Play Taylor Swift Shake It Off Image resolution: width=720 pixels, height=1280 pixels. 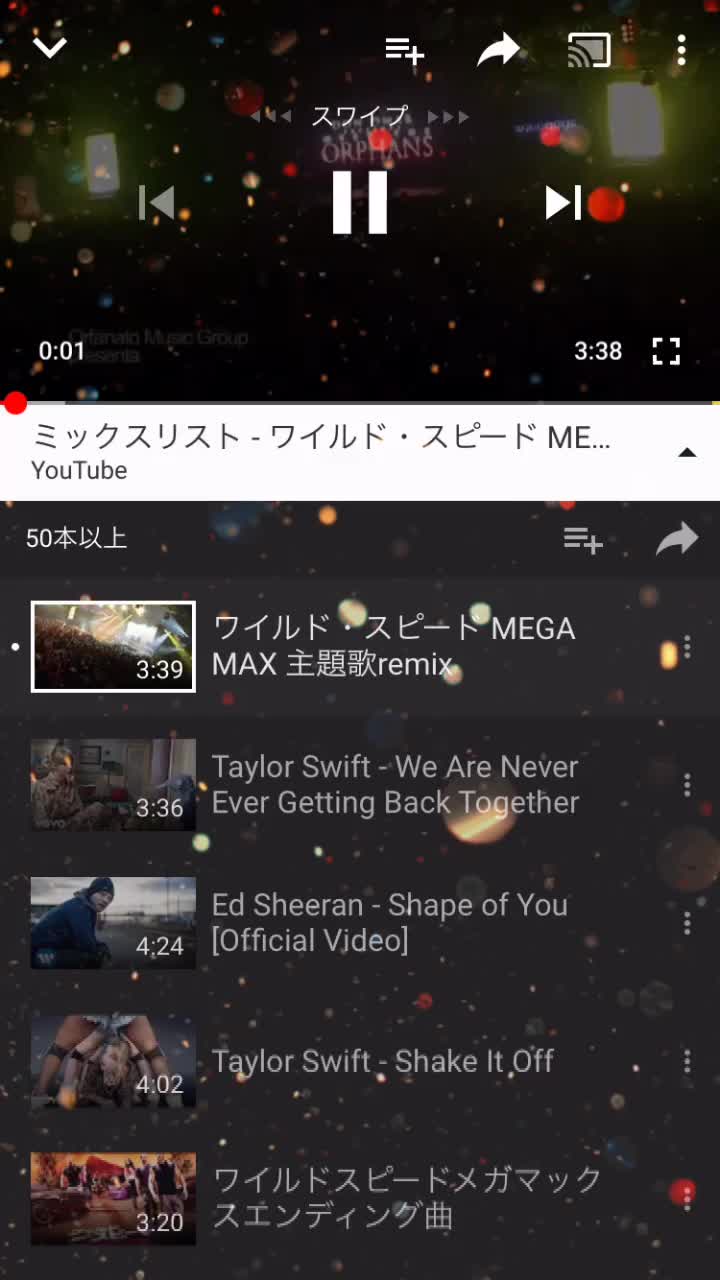(x=382, y=1061)
